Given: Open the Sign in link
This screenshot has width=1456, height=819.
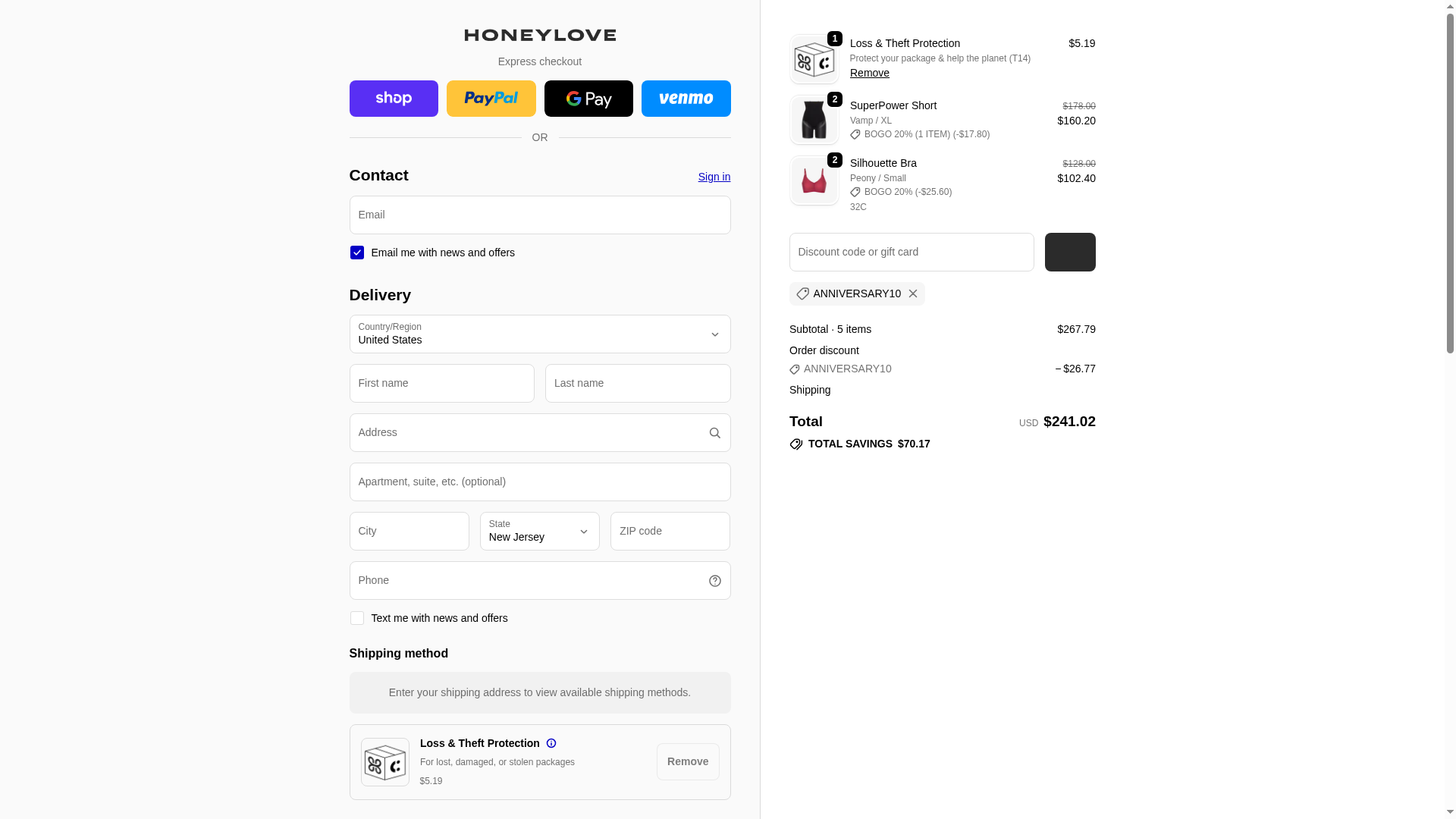Looking at the screenshot, I should pos(714,177).
